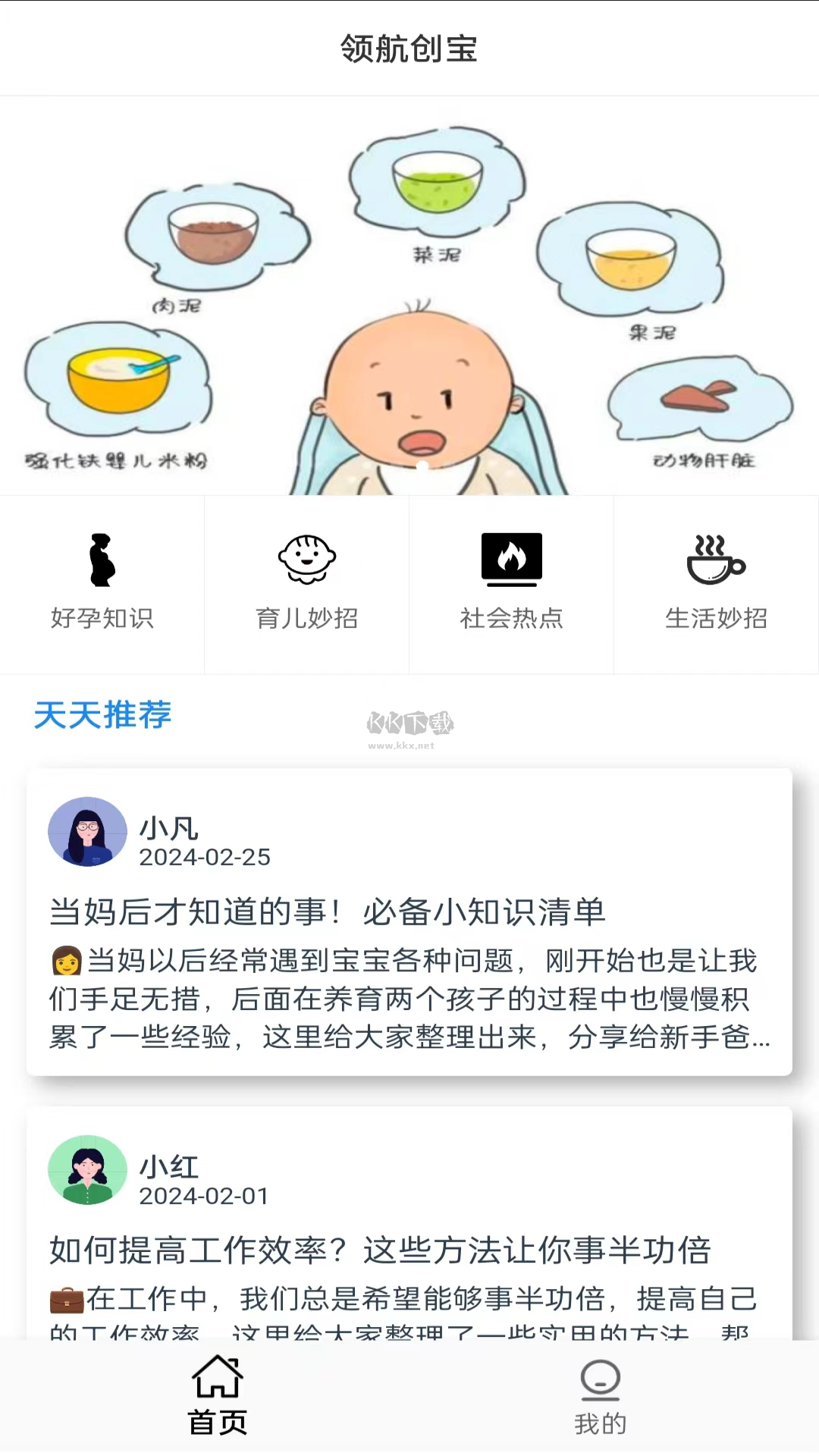Screen dimensions: 819x1456
Task: Switch to the 我的 tab
Action: (x=601, y=1399)
